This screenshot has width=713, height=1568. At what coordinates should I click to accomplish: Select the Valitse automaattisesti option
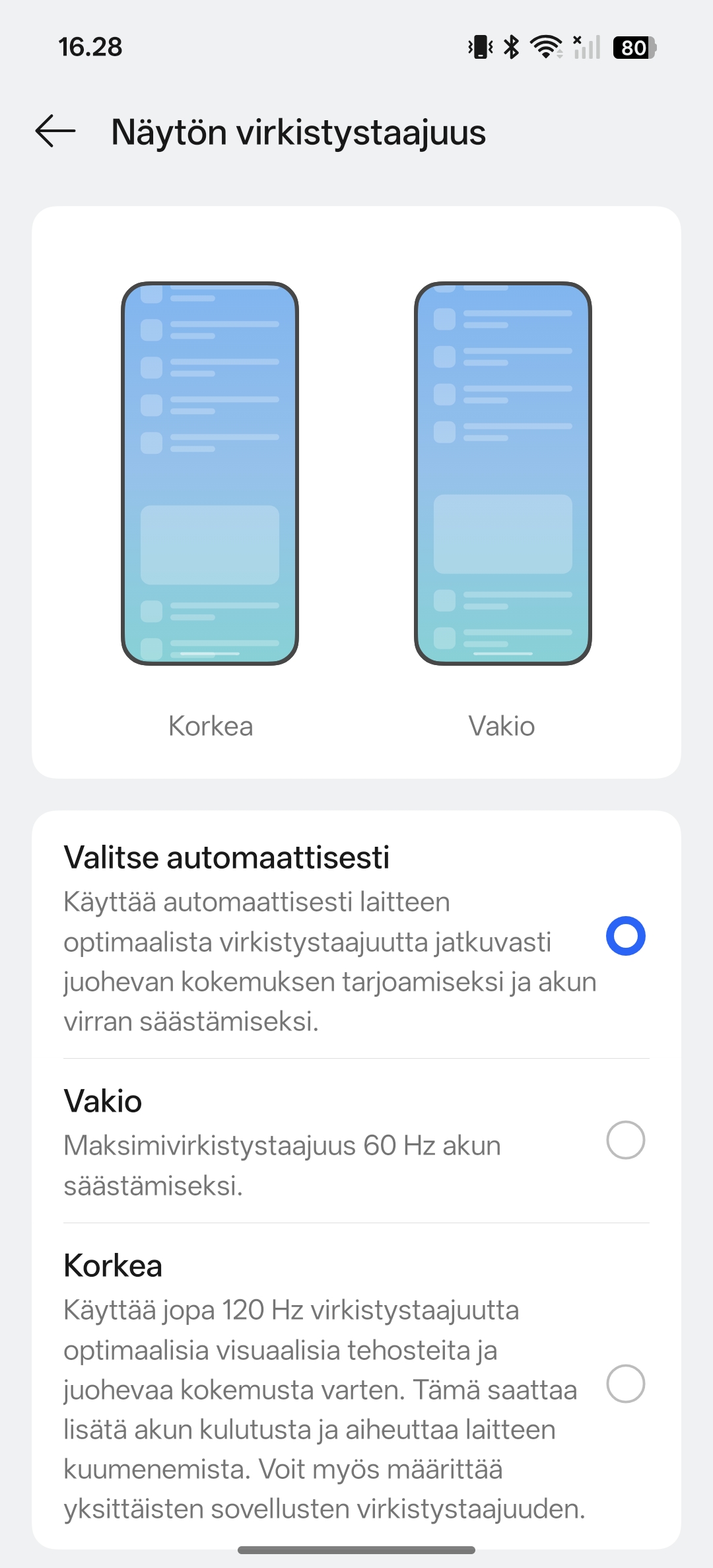click(x=625, y=936)
